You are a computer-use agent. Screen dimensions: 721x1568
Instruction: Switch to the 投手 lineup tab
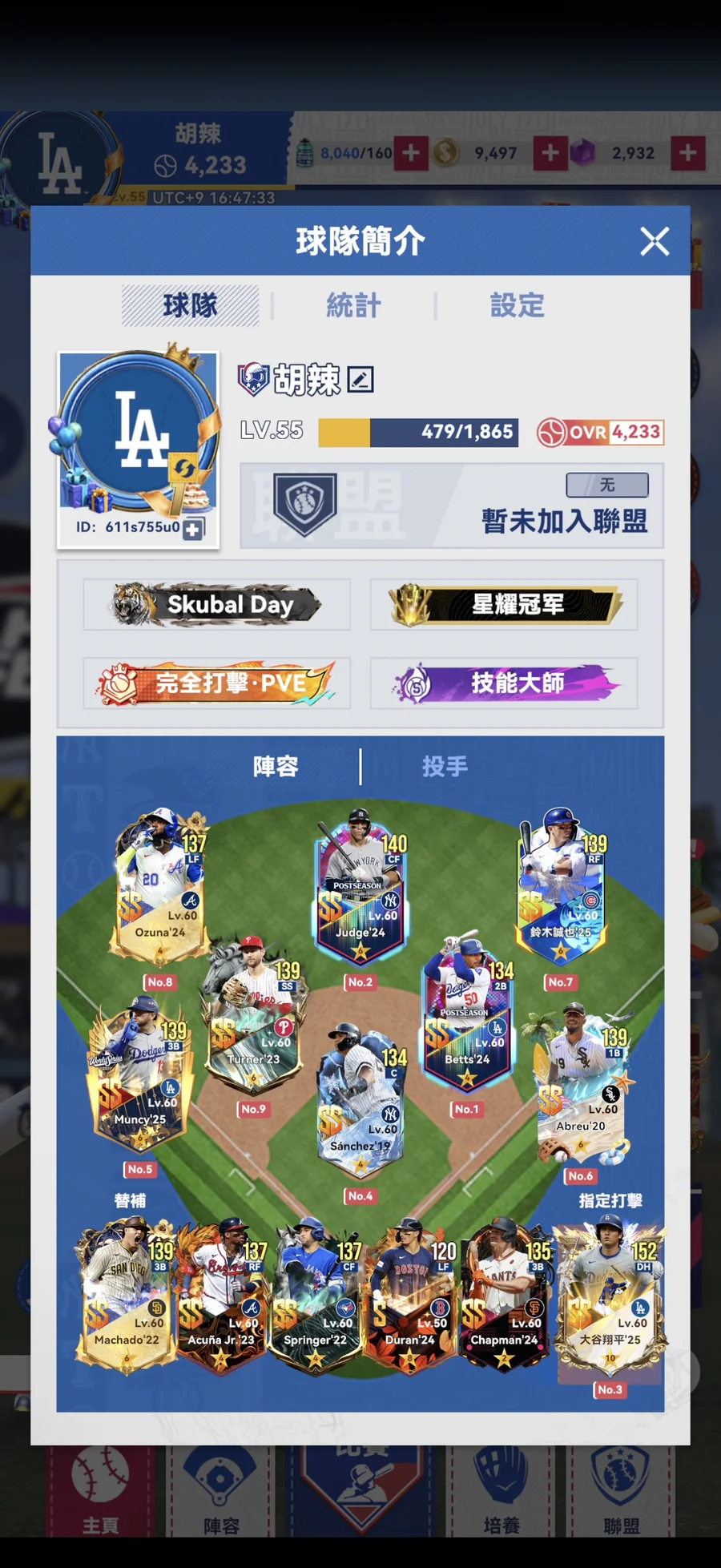[445, 767]
